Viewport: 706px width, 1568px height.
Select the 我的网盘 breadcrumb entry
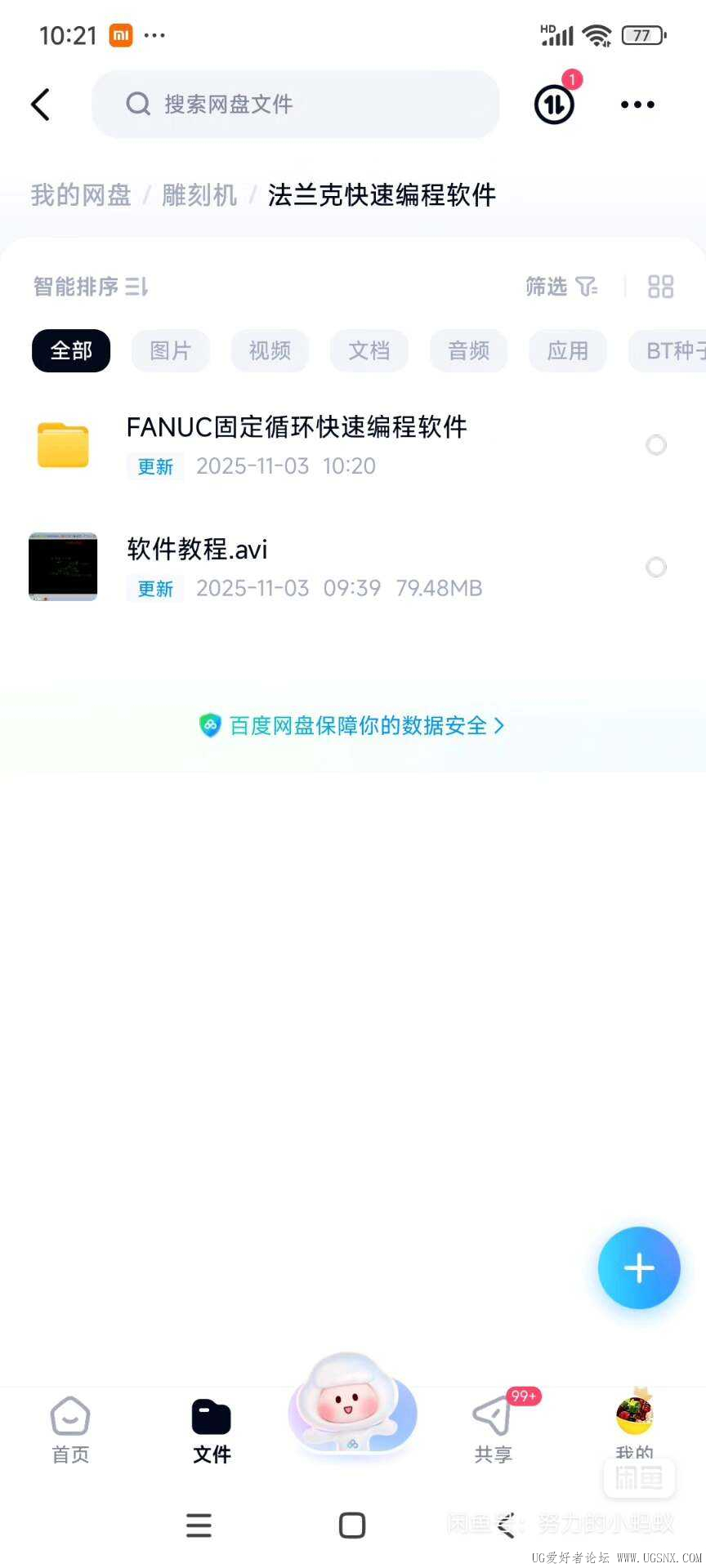(79, 195)
